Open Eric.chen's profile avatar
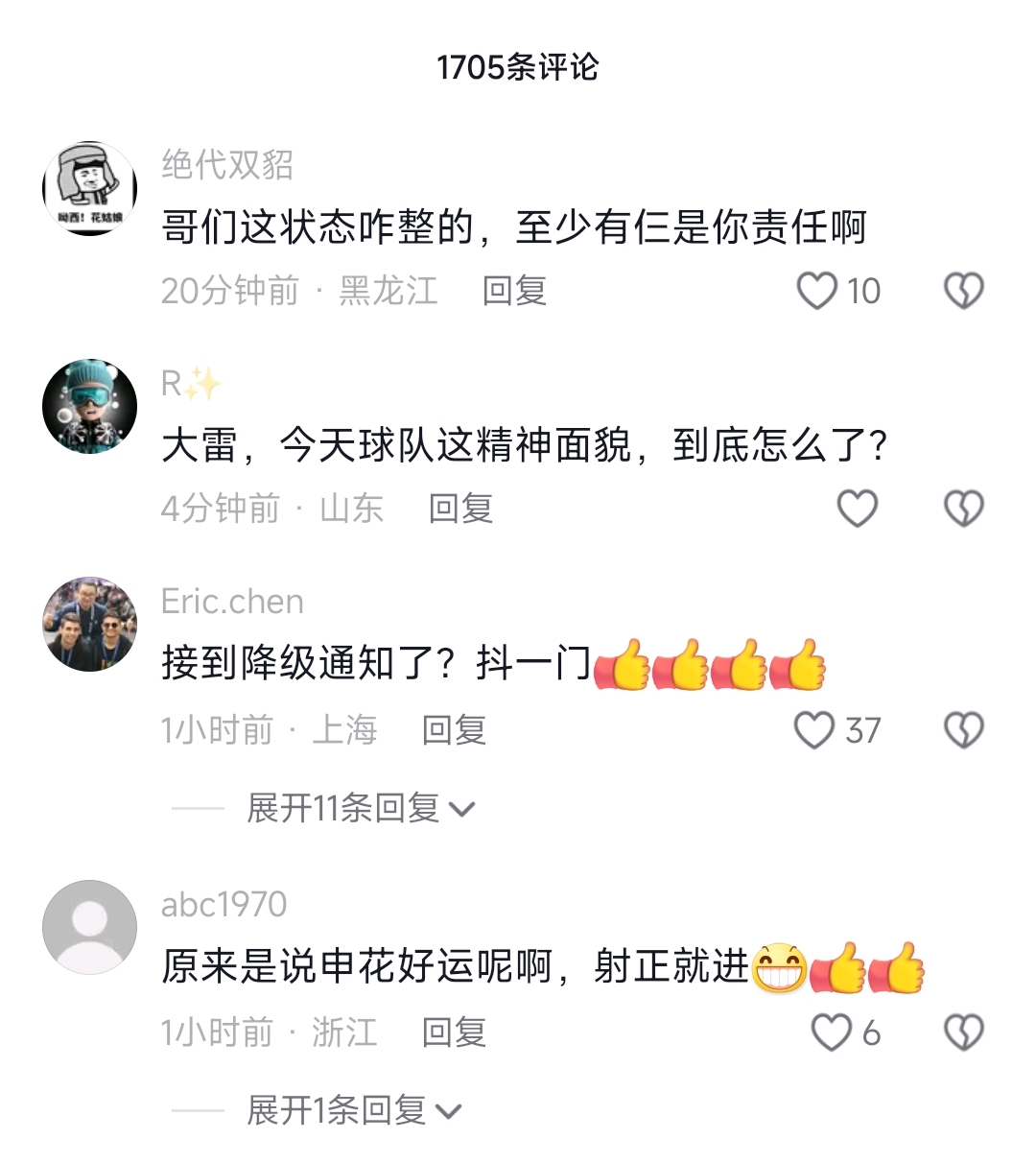This screenshot has height=1163, width=1036. pyautogui.click(x=90, y=624)
